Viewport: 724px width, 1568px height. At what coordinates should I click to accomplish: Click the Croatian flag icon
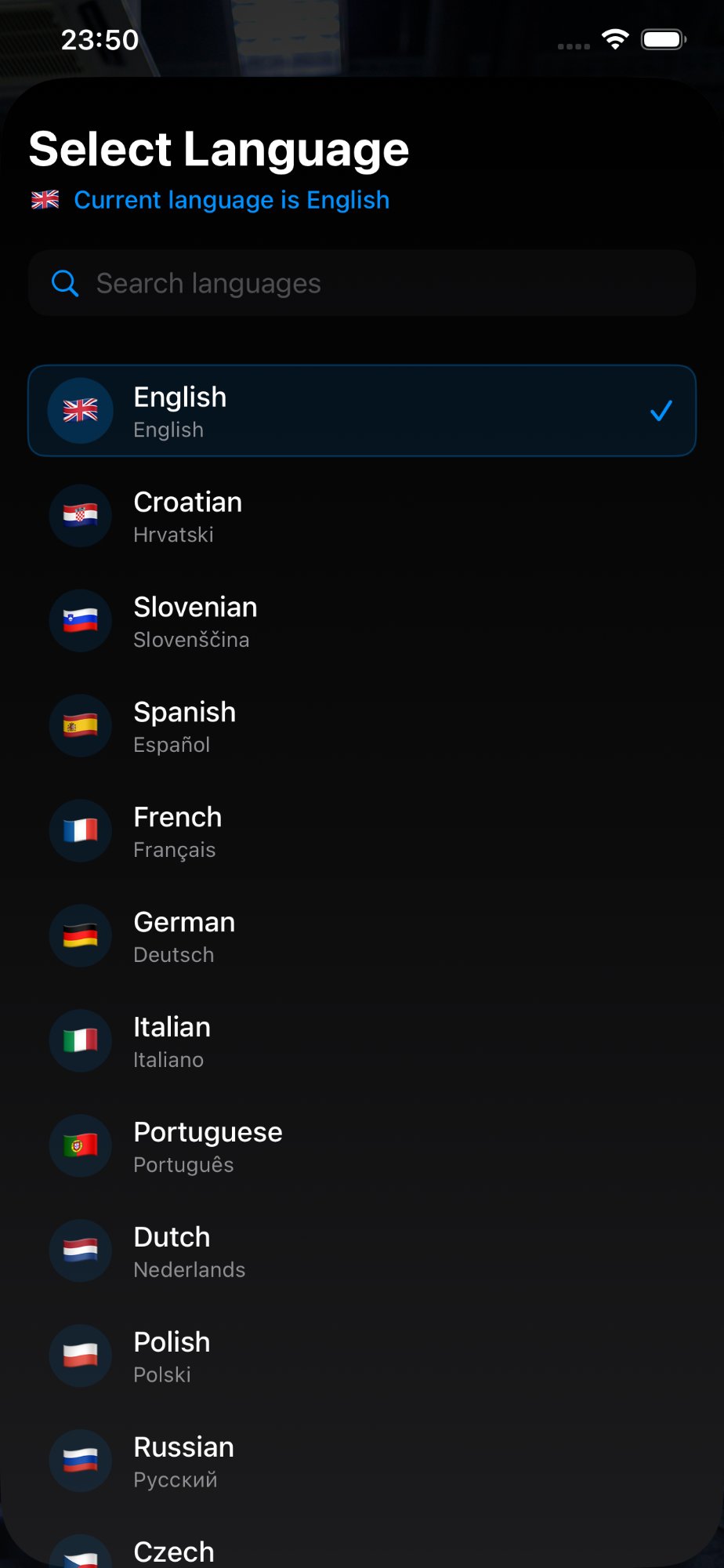click(x=80, y=516)
